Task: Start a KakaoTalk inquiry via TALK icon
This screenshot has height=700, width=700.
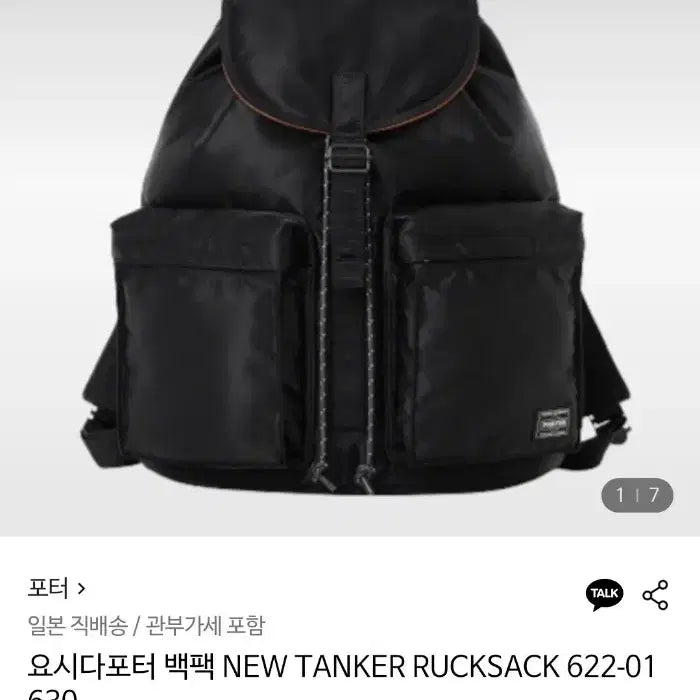Action: tap(604, 594)
